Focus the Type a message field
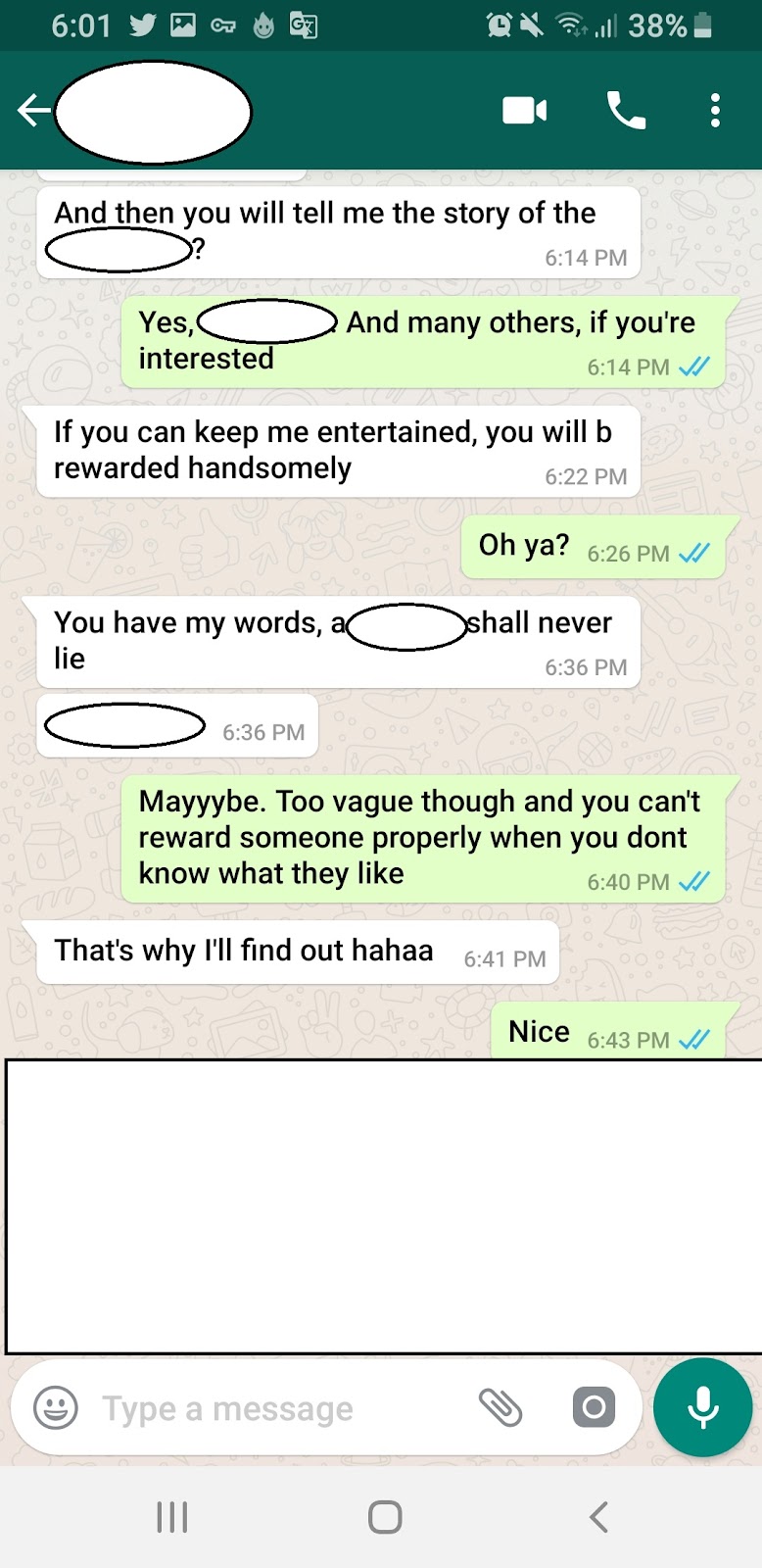 pyautogui.click(x=279, y=1408)
